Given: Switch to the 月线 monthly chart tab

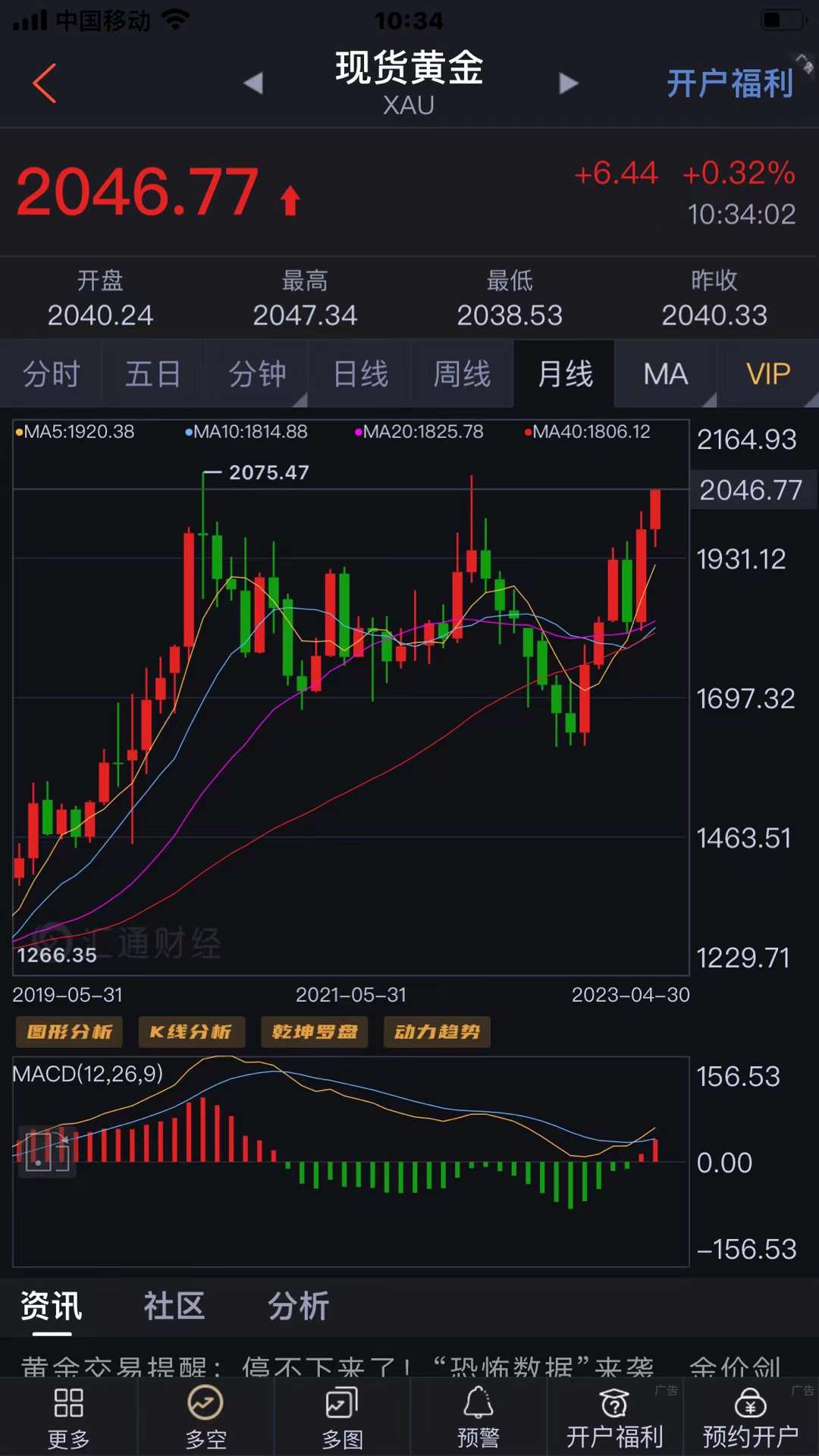Looking at the screenshot, I should point(563,373).
